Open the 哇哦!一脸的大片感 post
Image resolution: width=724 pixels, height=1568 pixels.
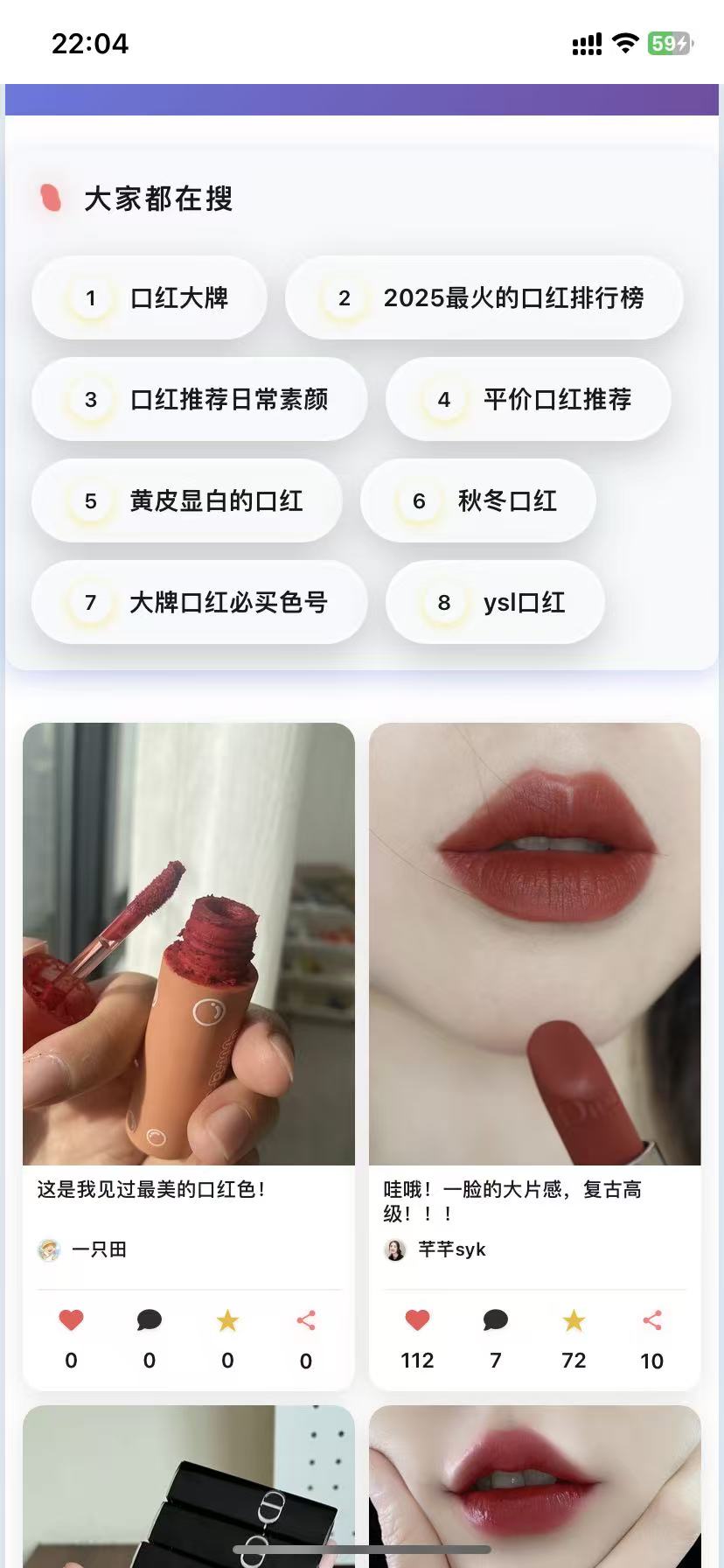534,943
